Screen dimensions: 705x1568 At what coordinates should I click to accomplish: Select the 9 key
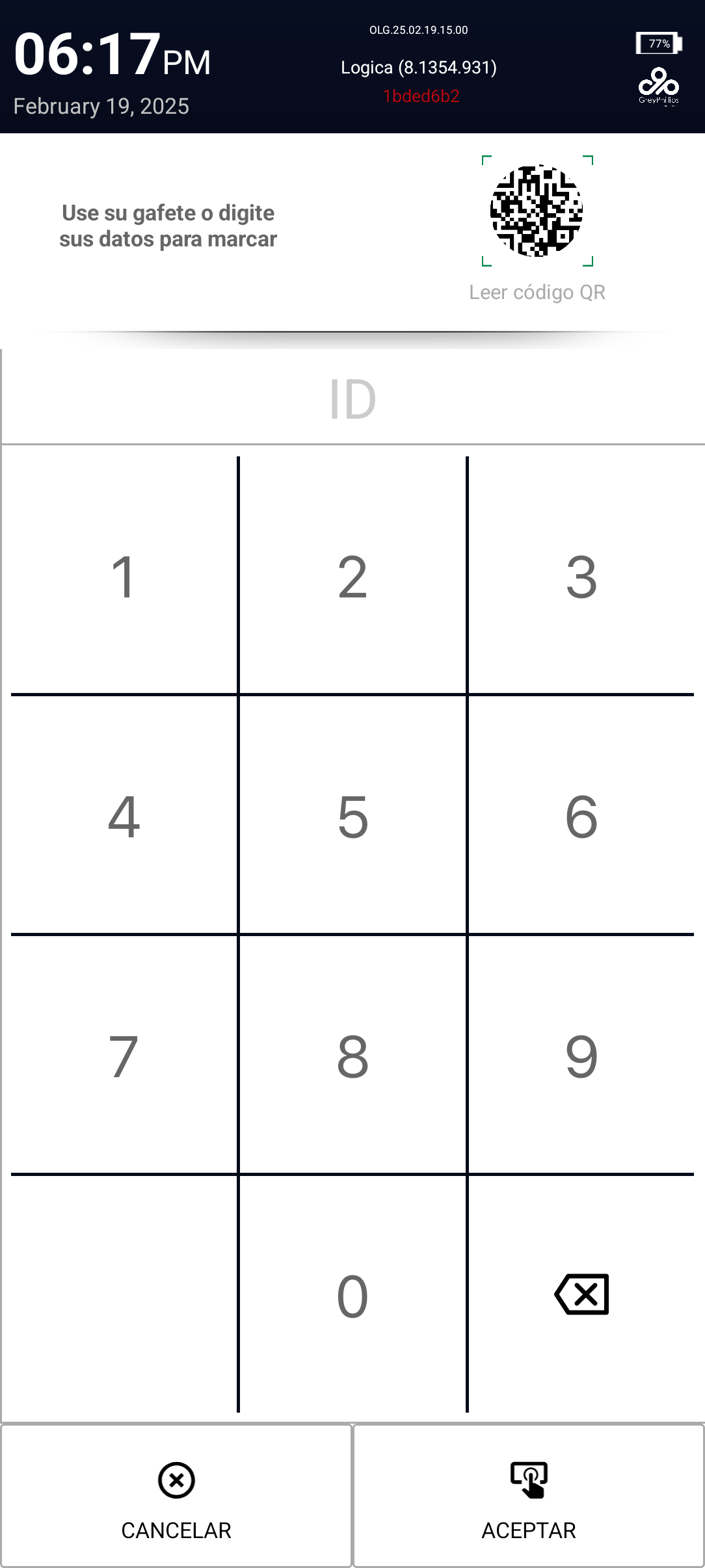click(581, 1056)
